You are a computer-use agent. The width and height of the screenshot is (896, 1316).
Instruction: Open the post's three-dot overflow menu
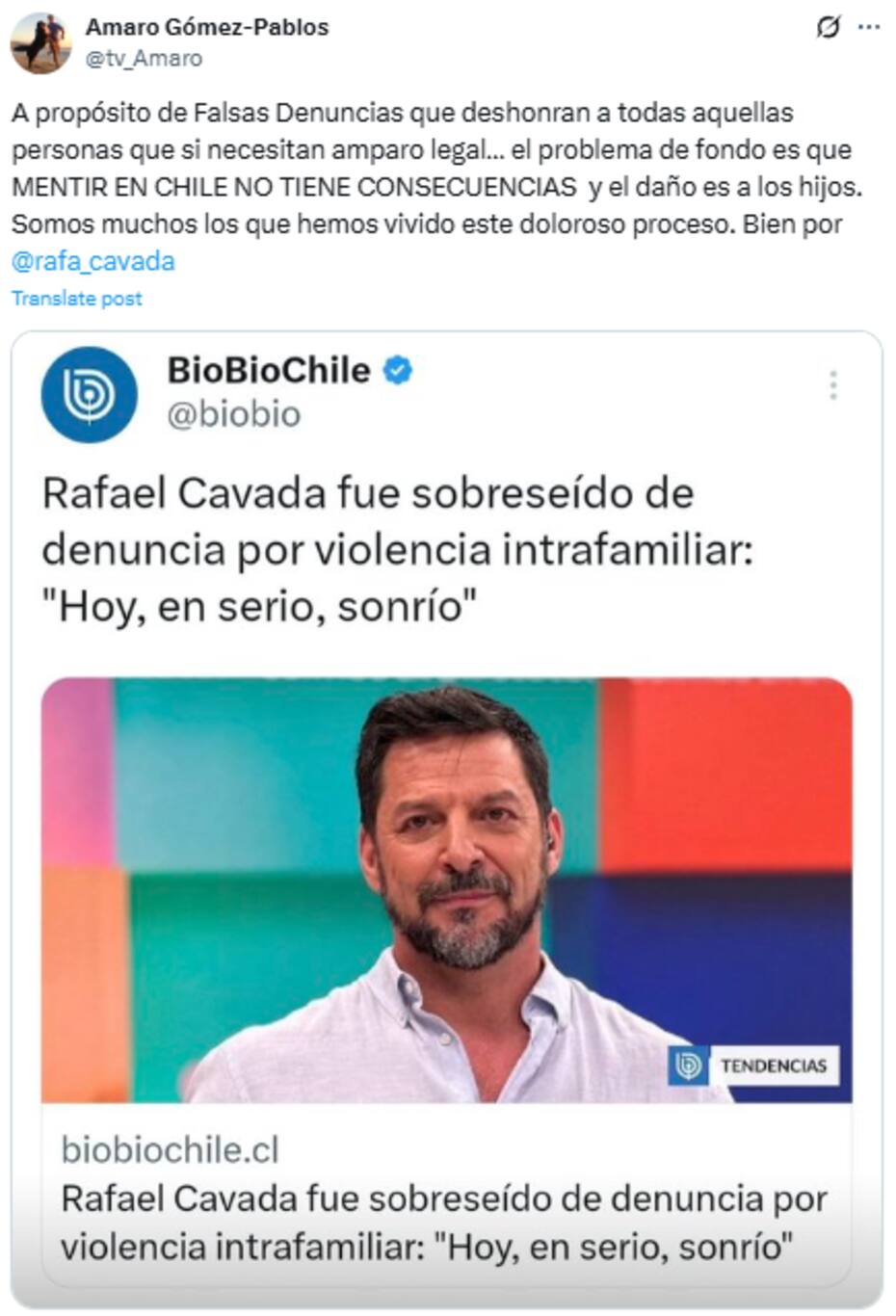869,27
